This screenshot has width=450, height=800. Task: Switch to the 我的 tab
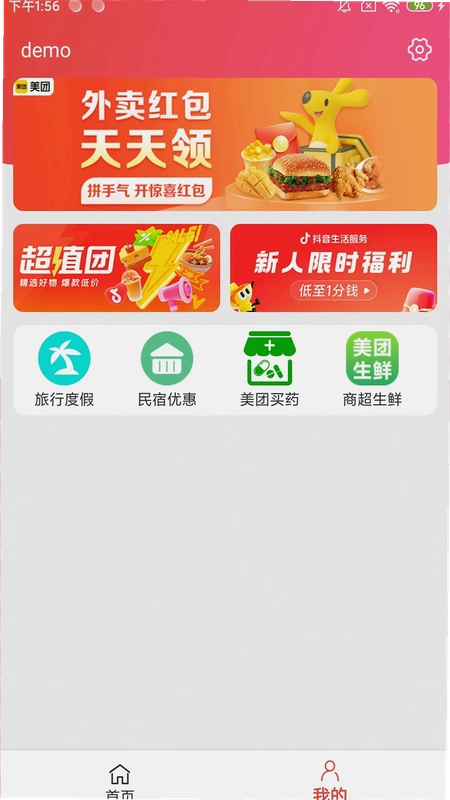pos(330,780)
